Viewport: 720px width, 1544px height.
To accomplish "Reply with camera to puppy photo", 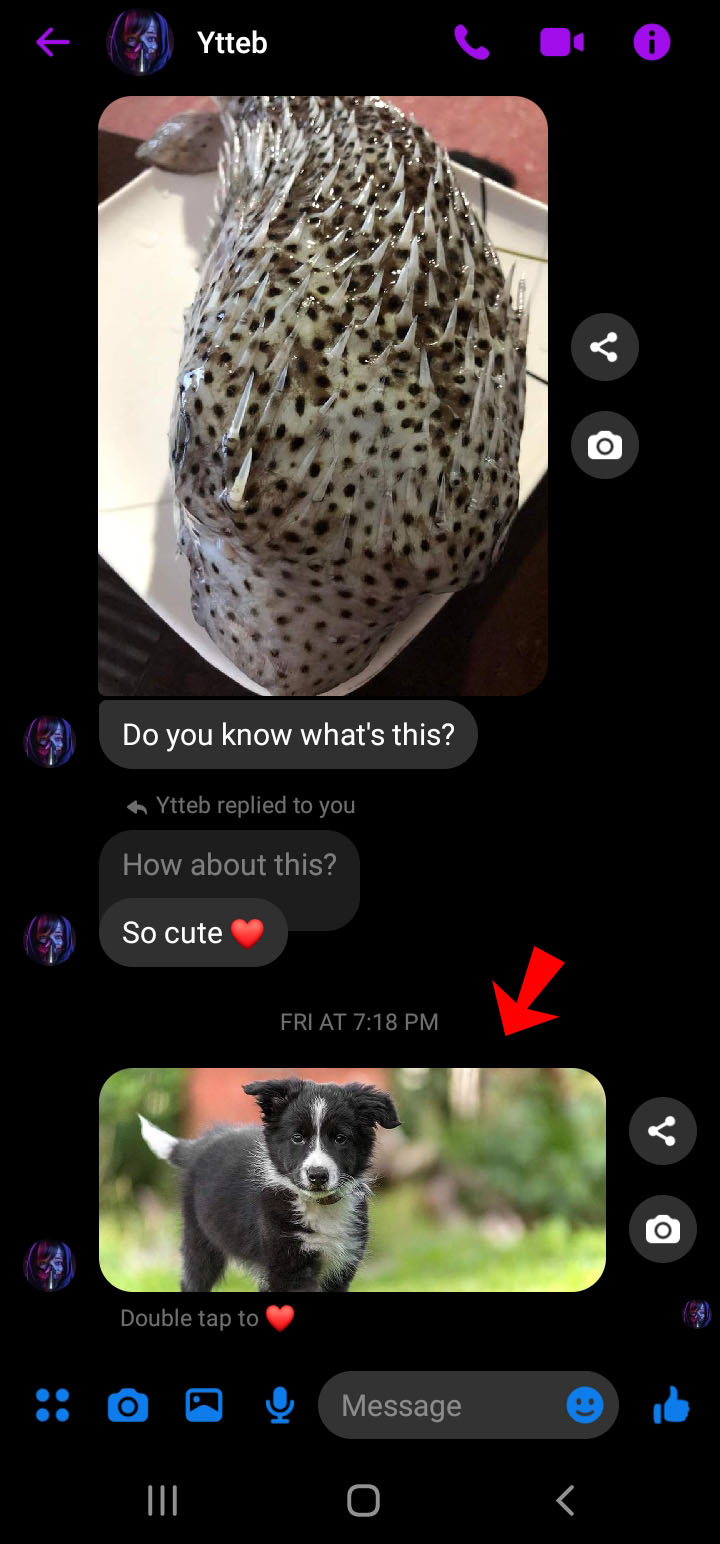I will pos(662,1229).
